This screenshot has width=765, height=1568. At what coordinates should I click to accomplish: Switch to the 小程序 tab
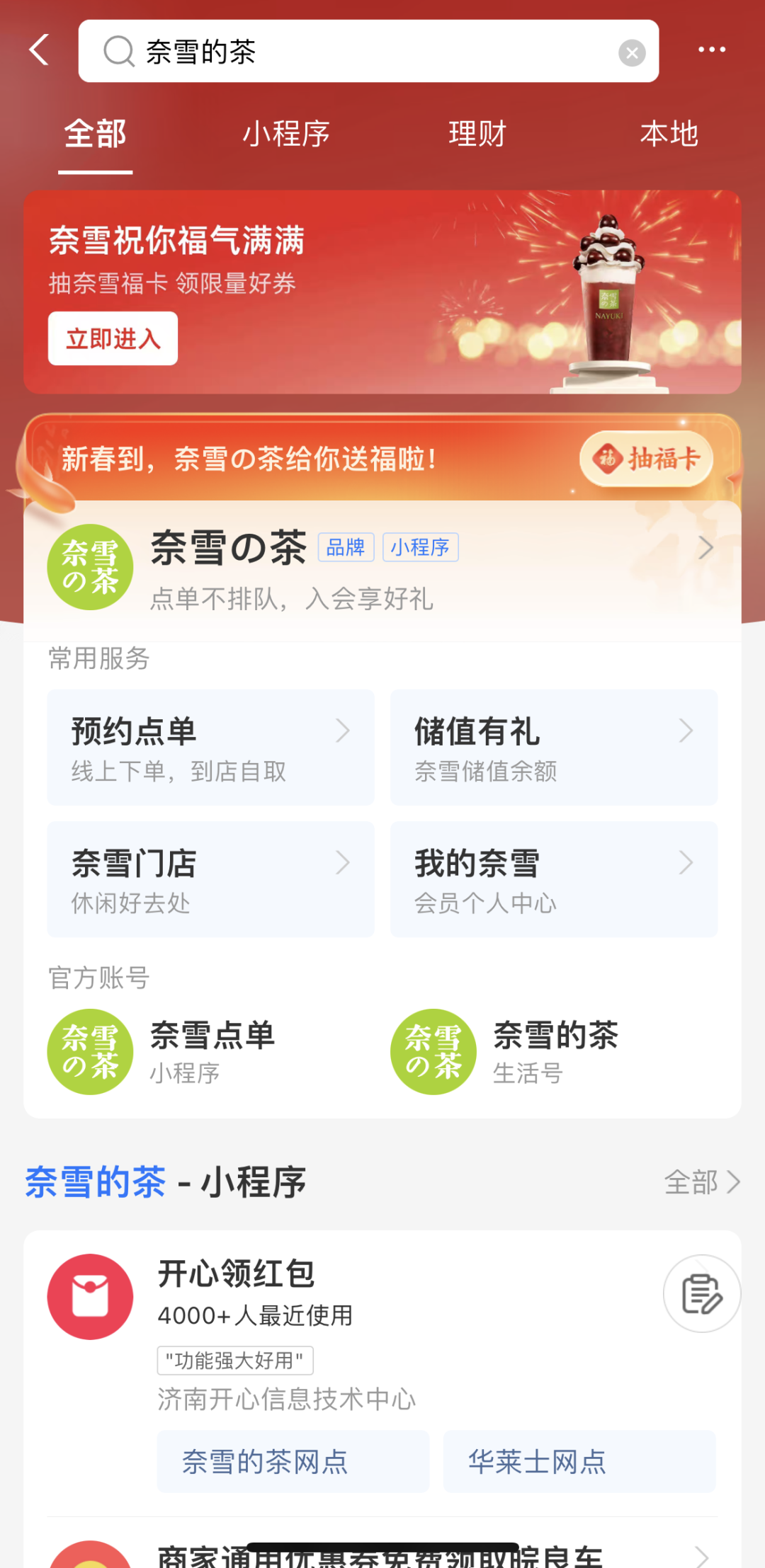pos(287,133)
